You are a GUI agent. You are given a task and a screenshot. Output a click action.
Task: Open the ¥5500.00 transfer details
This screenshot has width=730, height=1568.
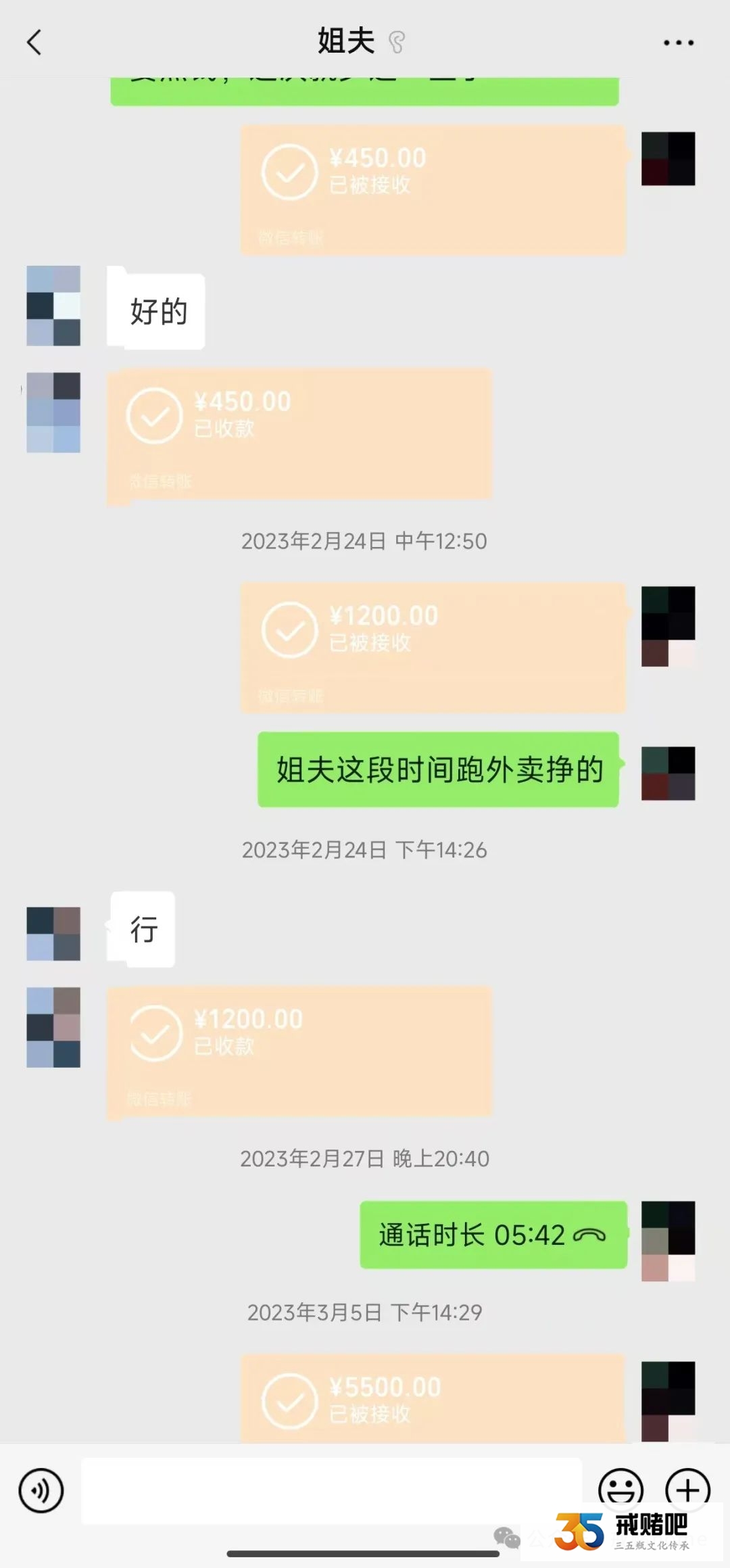433,1398
